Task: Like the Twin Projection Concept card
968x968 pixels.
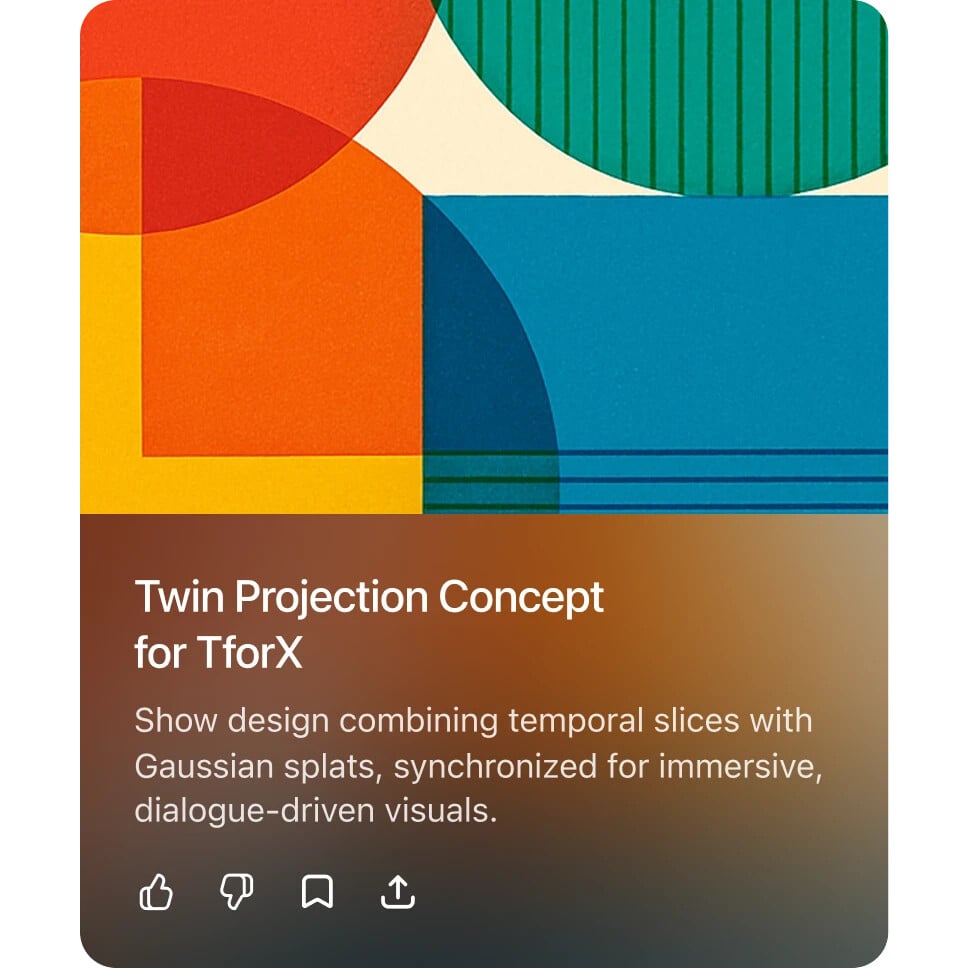Action: coord(156,892)
